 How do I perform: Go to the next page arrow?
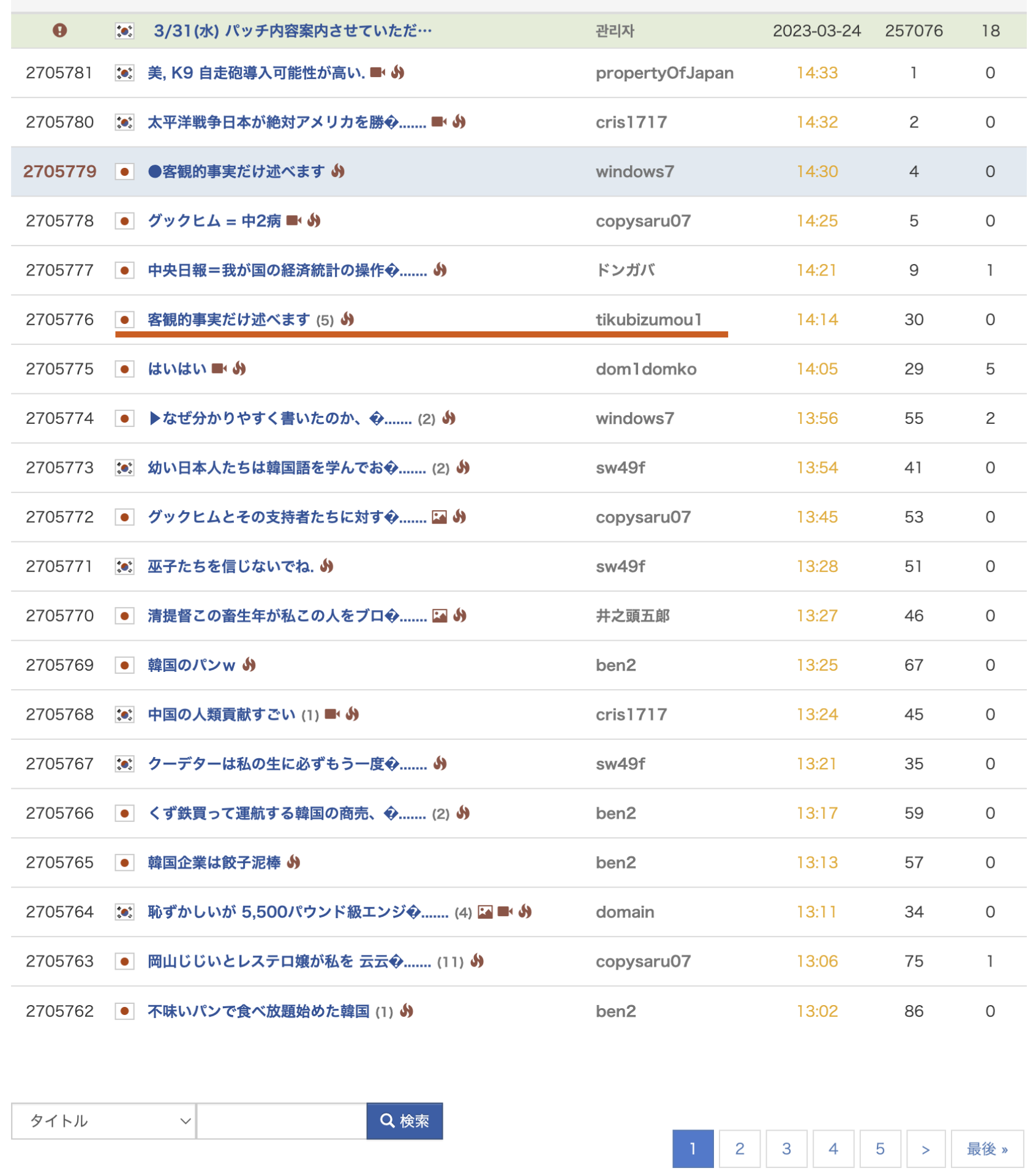pyautogui.click(x=925, y=1148)
